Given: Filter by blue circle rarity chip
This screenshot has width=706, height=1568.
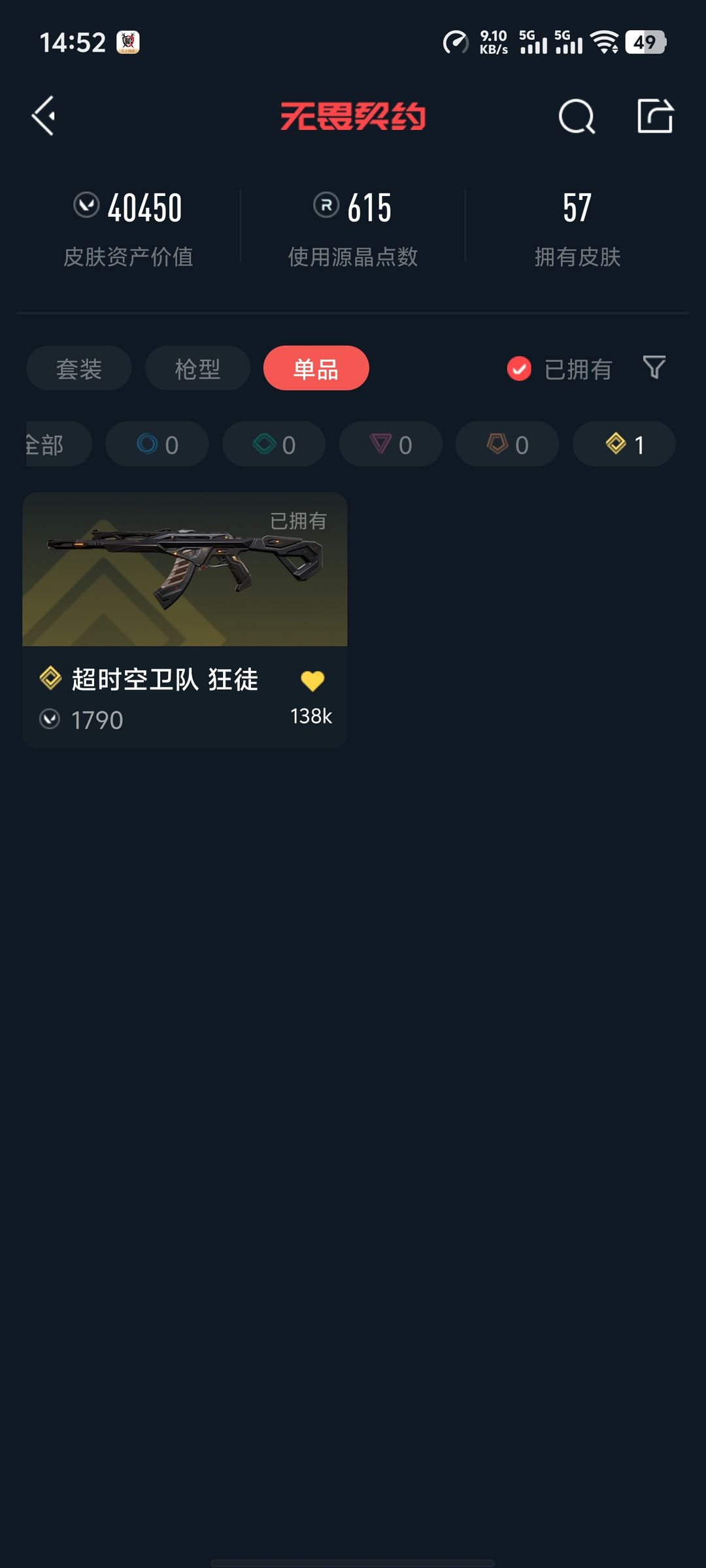Looking at the screenshot, I should pos(157,444).
